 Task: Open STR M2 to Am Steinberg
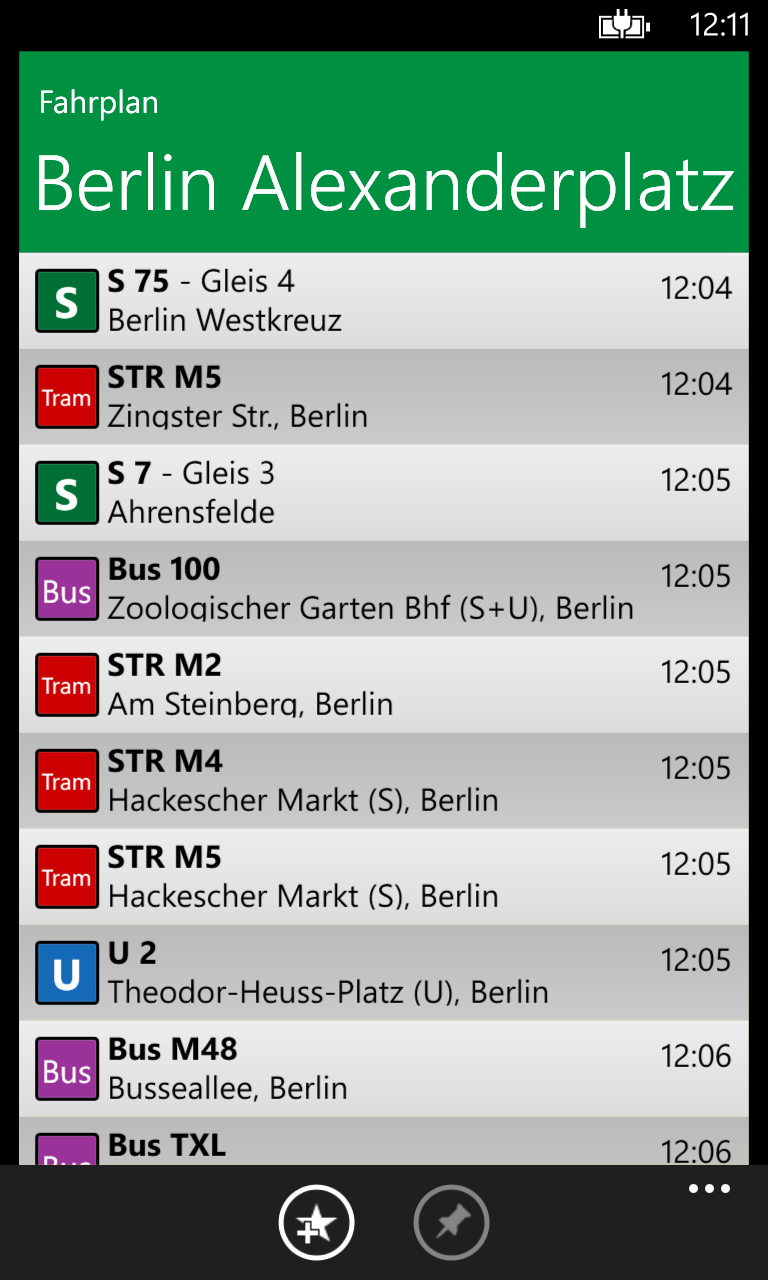tap(384, 685)
